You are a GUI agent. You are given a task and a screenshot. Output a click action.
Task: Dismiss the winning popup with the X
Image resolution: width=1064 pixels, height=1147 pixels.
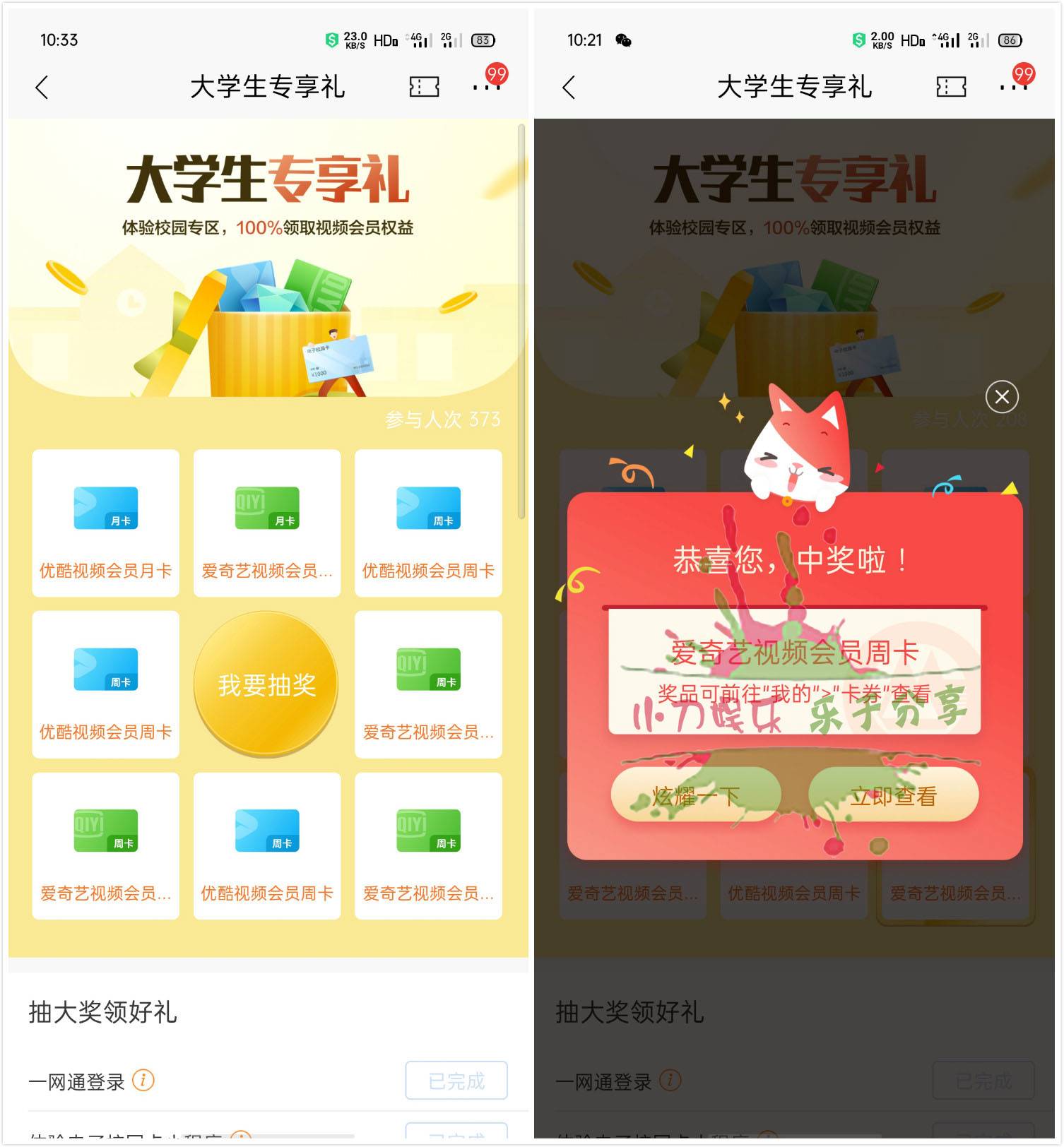click(x=1001, y=398)
